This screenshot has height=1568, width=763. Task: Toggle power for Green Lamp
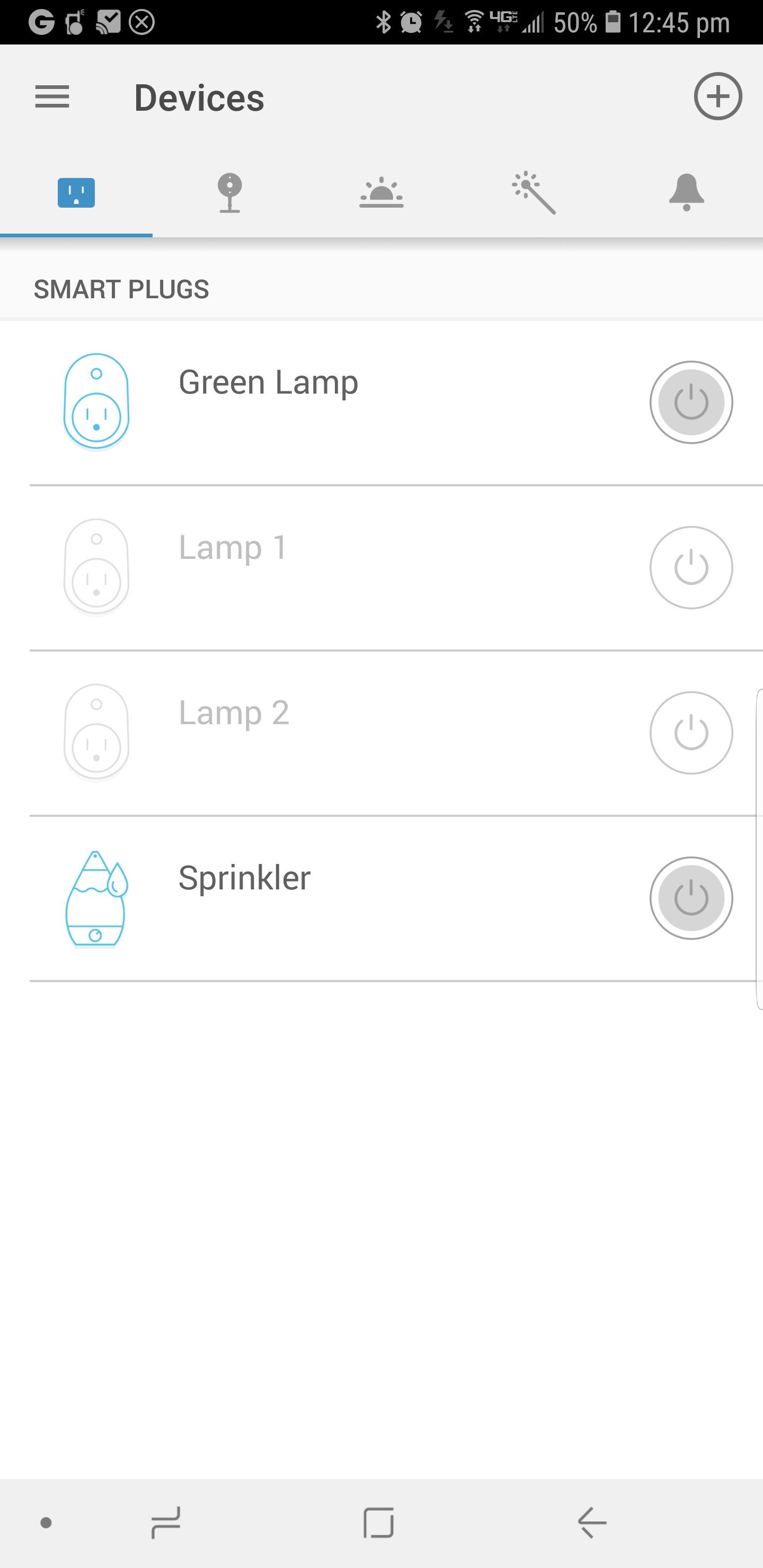click(690, 403)
